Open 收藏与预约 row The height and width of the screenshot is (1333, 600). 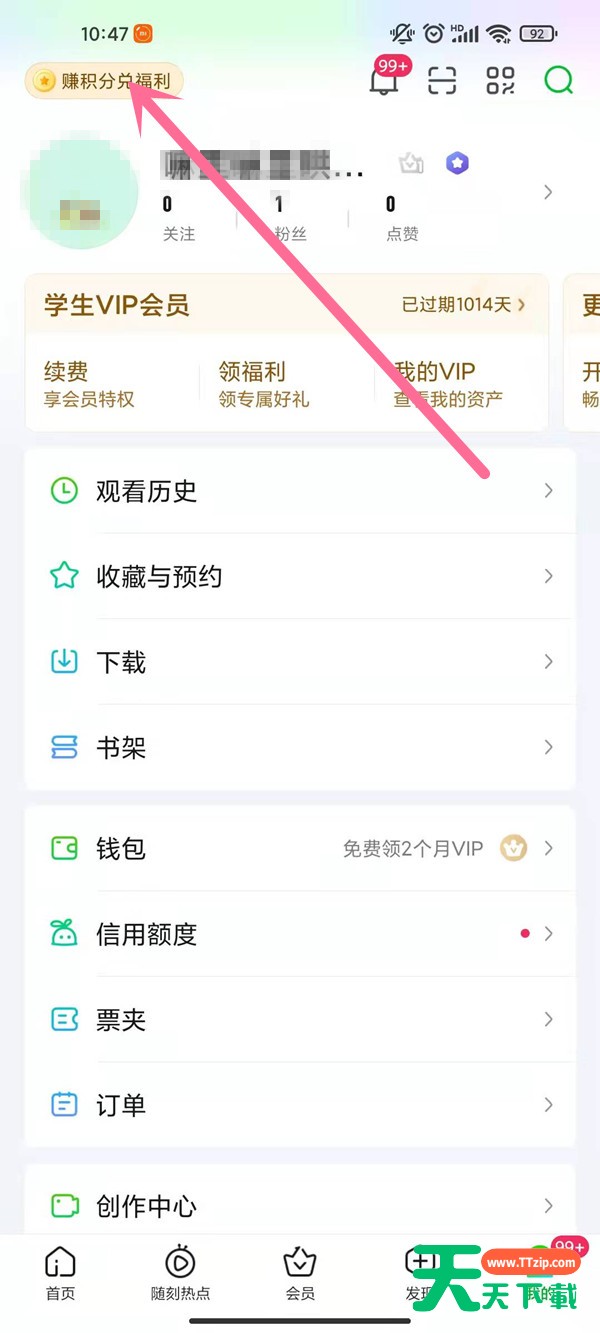[300, 576]
